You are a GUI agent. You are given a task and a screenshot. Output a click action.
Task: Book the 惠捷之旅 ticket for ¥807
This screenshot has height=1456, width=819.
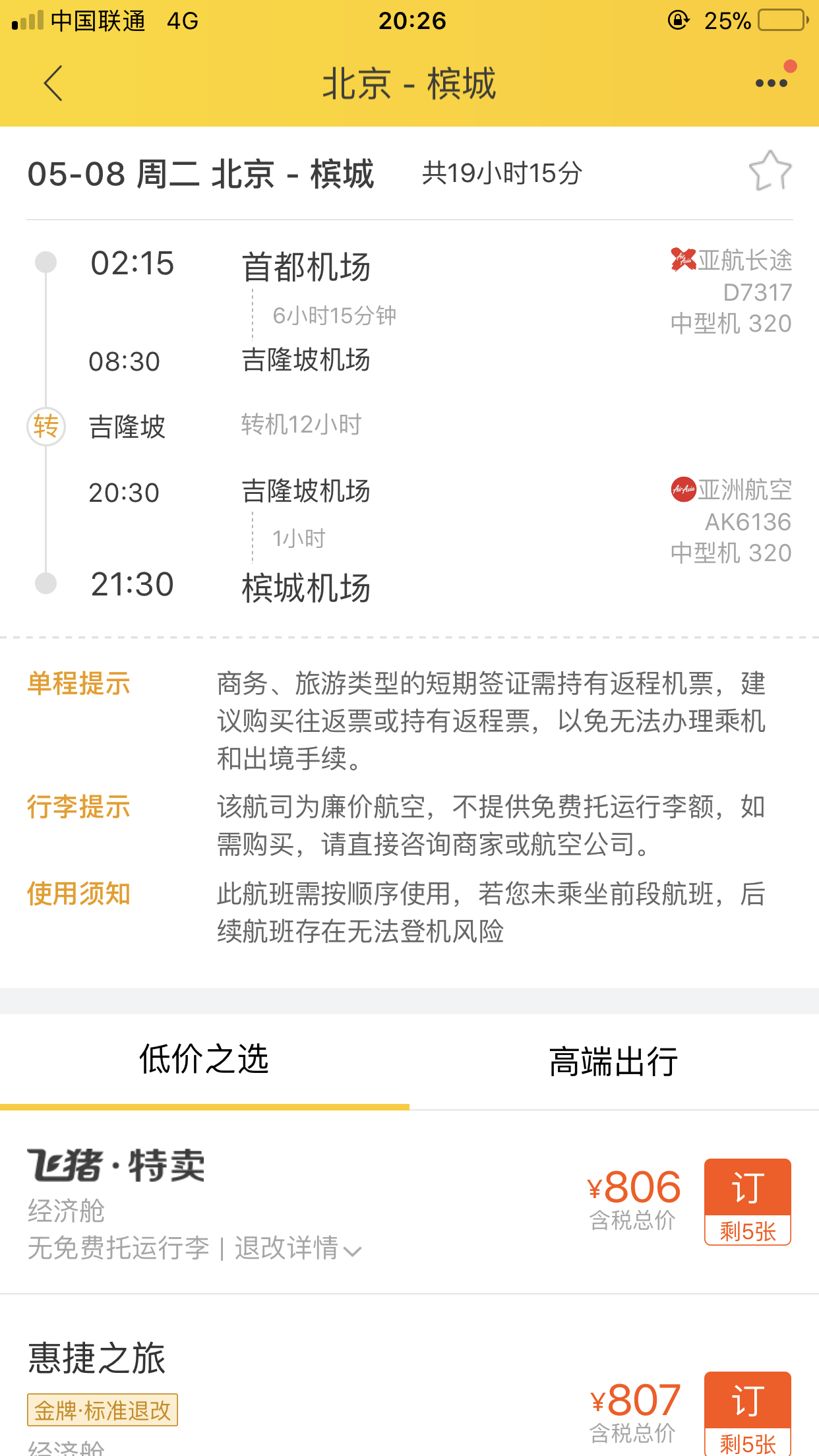[x=747, y=1411]
